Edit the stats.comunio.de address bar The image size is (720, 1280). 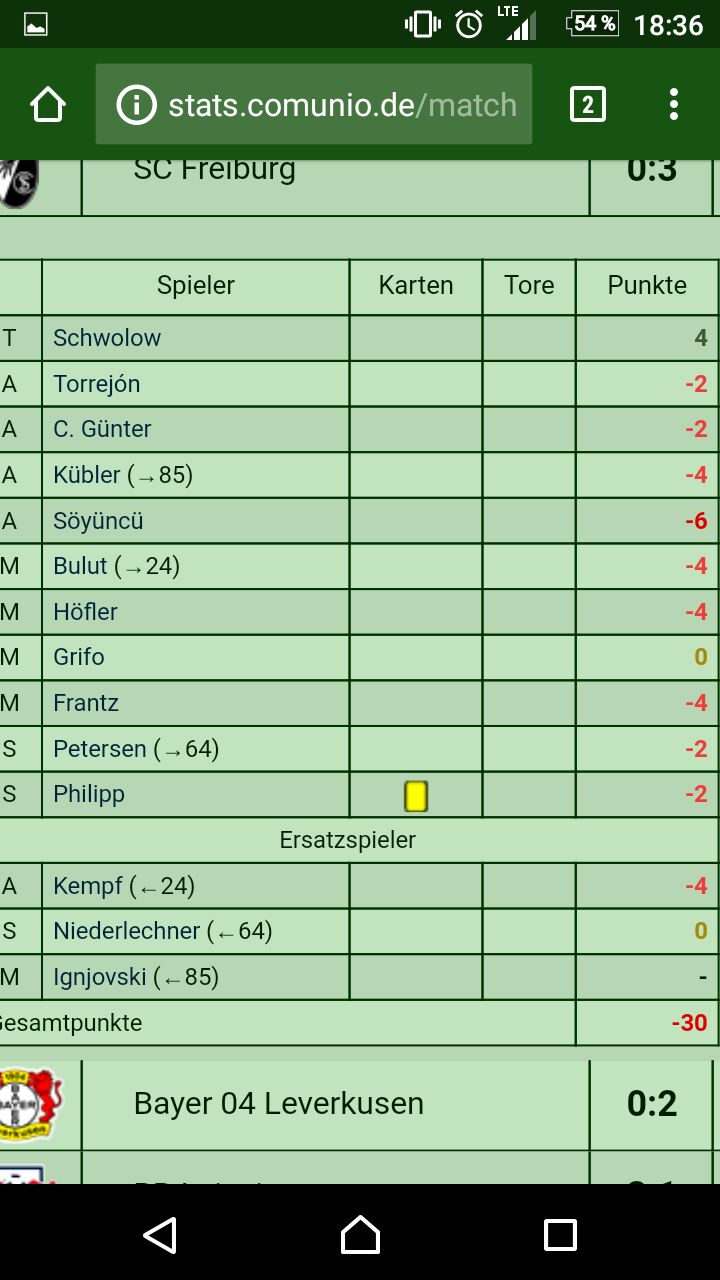[342, 104]
